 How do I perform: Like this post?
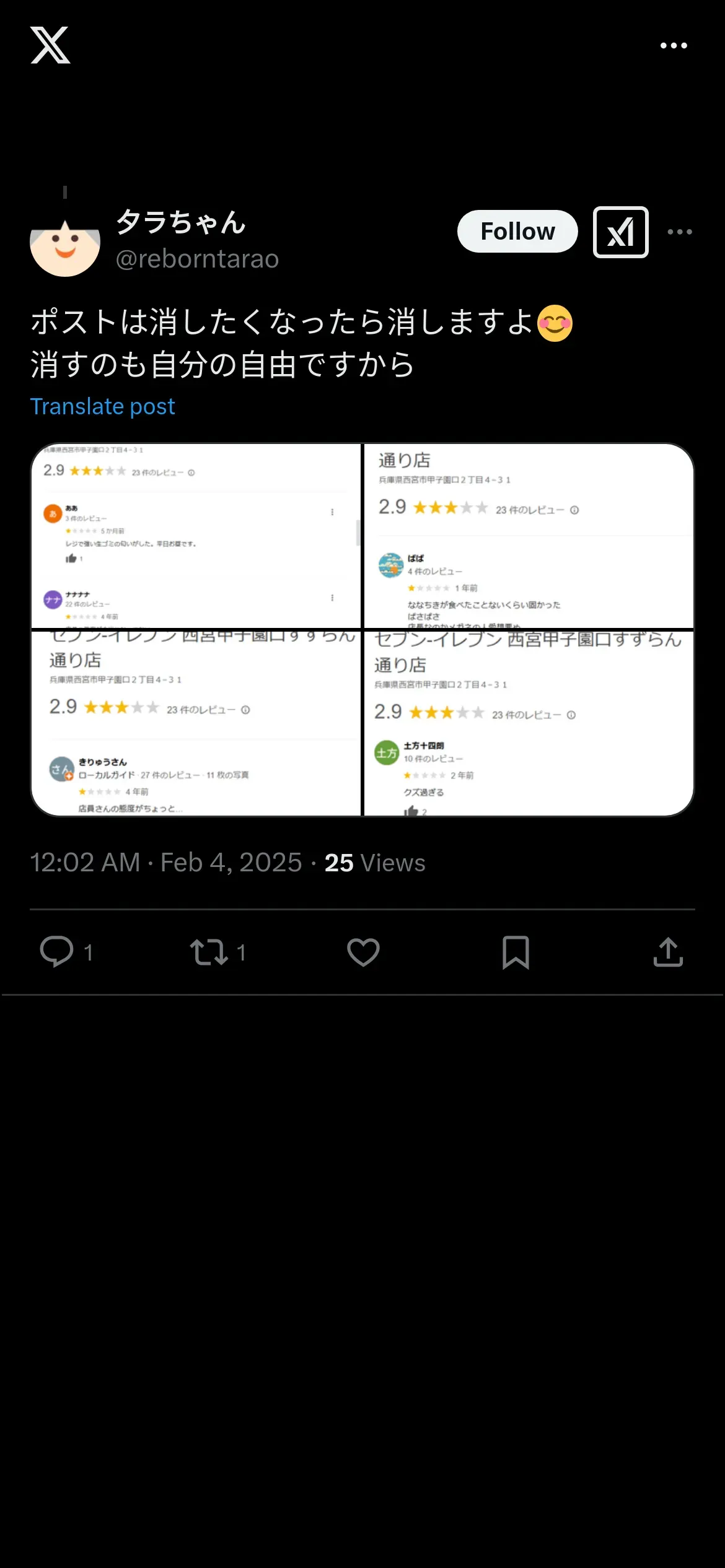[363, 952]
